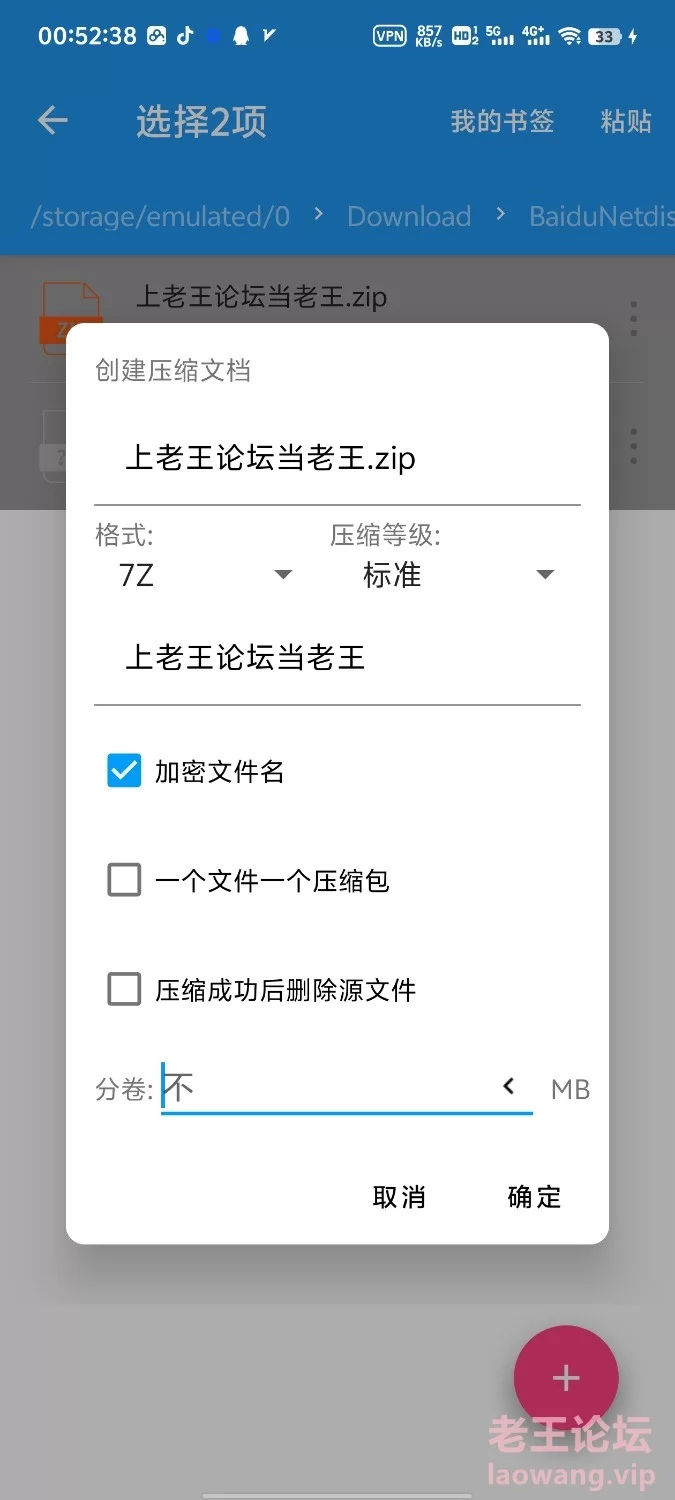Jump to the Download folder in path
The width and height of the screenshot is (675, 1500).
tap(409, 216)
